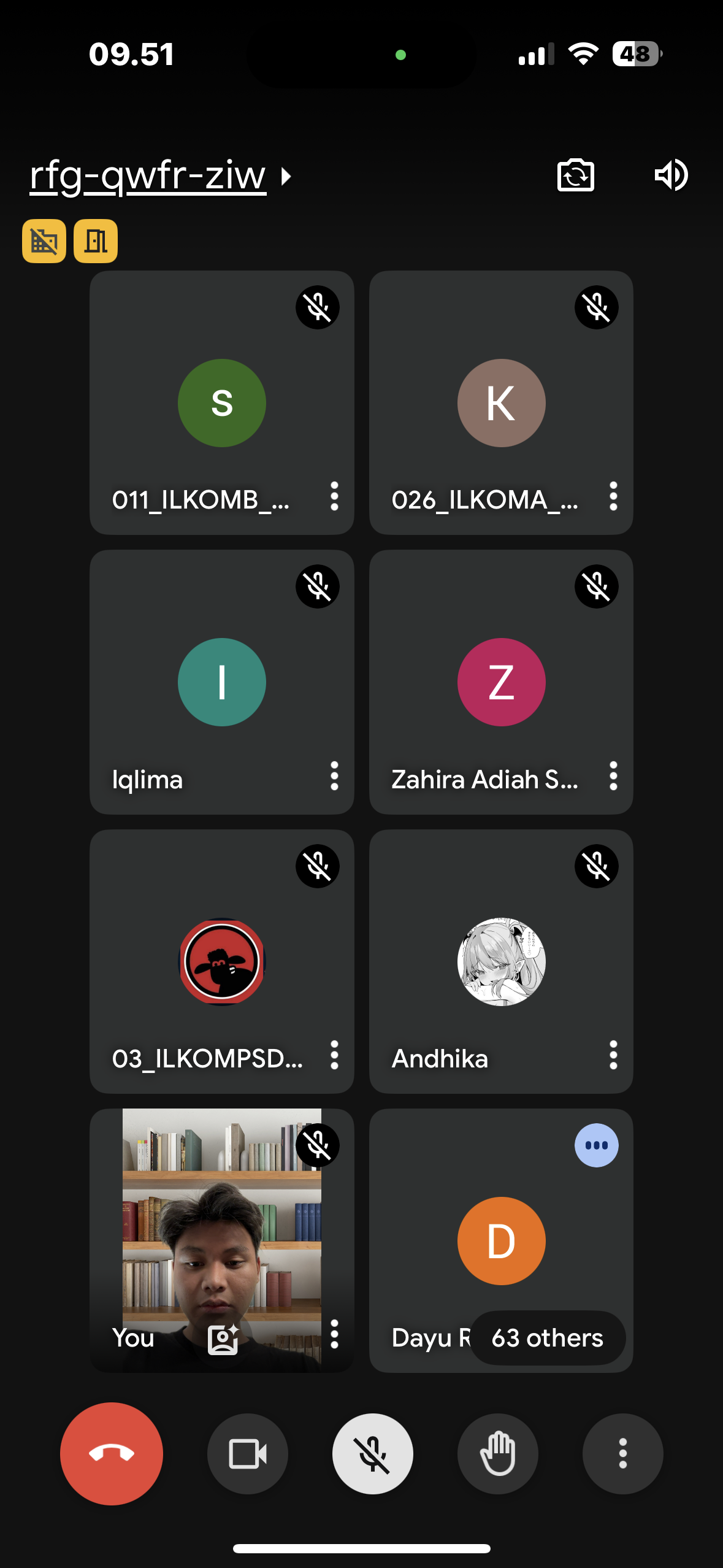The width and height of the screenshot is (723, 1568).
Task: Turn the camera off
Action: point(248,1453)
